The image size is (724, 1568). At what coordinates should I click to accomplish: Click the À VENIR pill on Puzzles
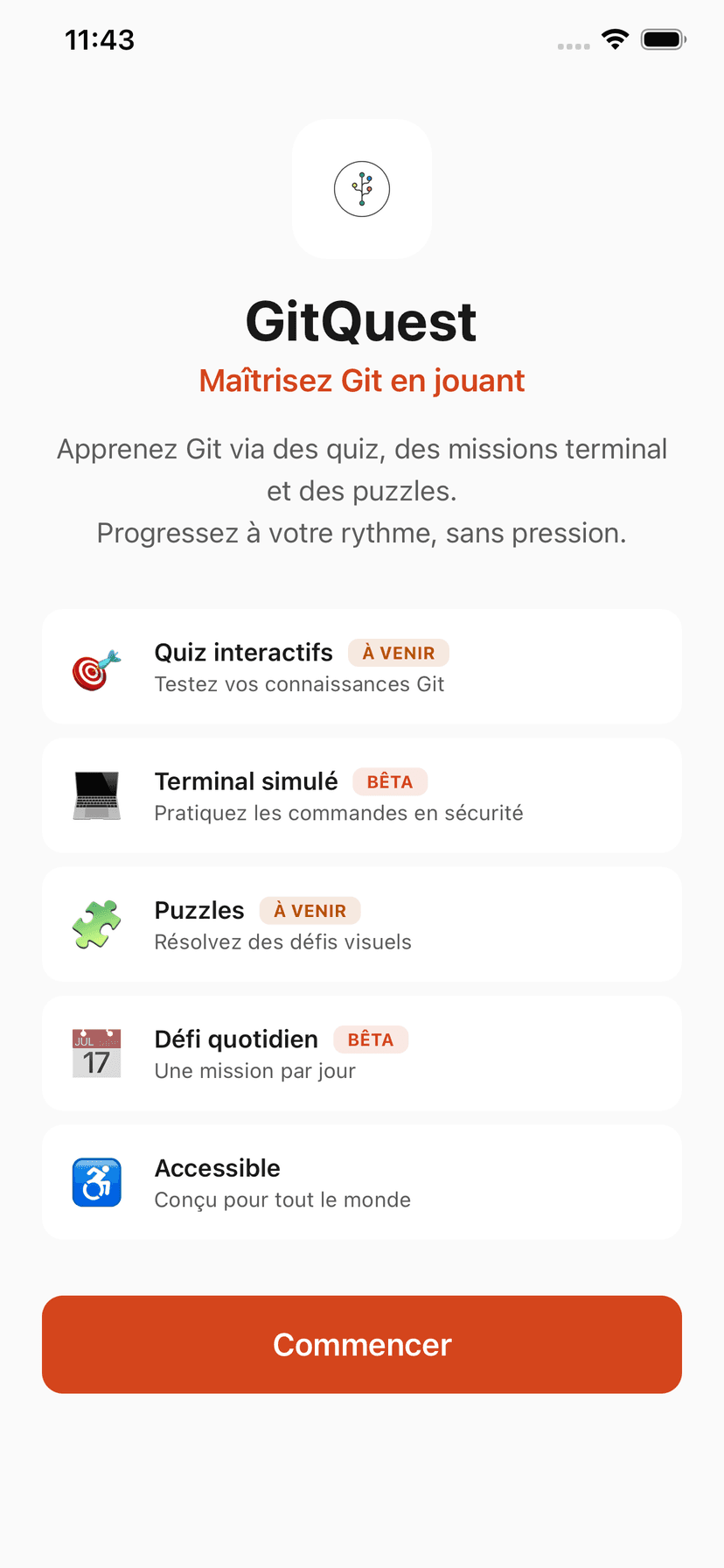click(310, 910)
